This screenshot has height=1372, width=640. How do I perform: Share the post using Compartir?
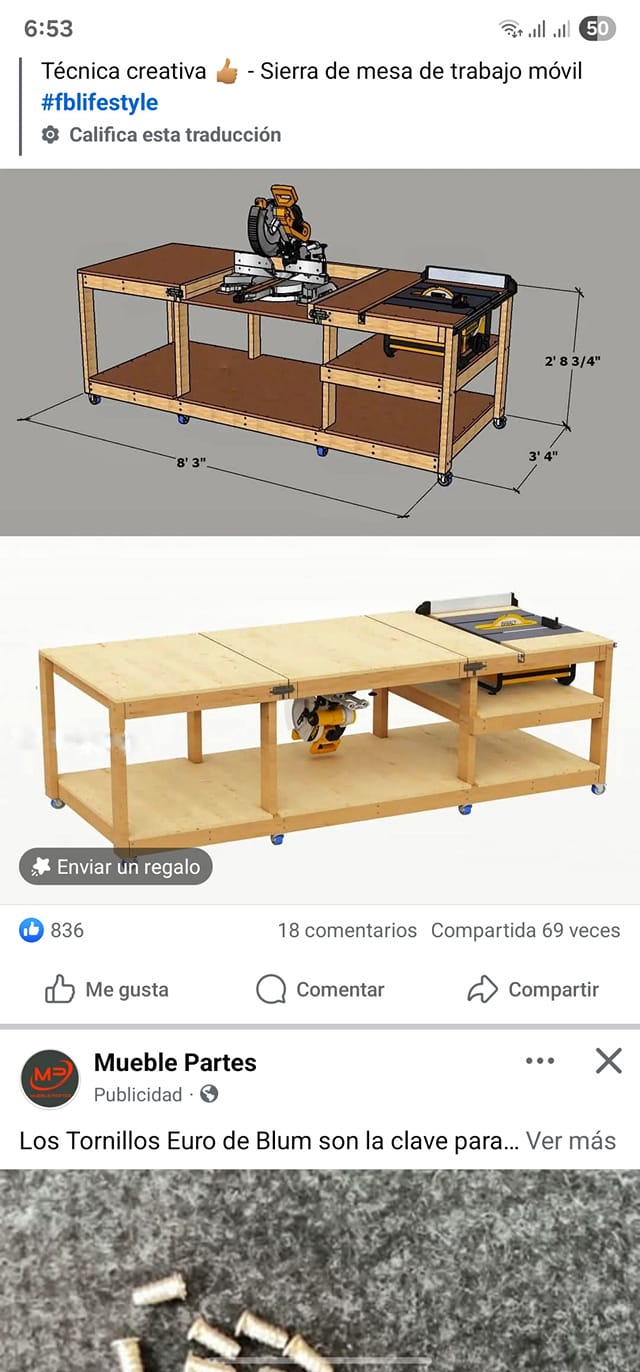click(x=533, y=990)
